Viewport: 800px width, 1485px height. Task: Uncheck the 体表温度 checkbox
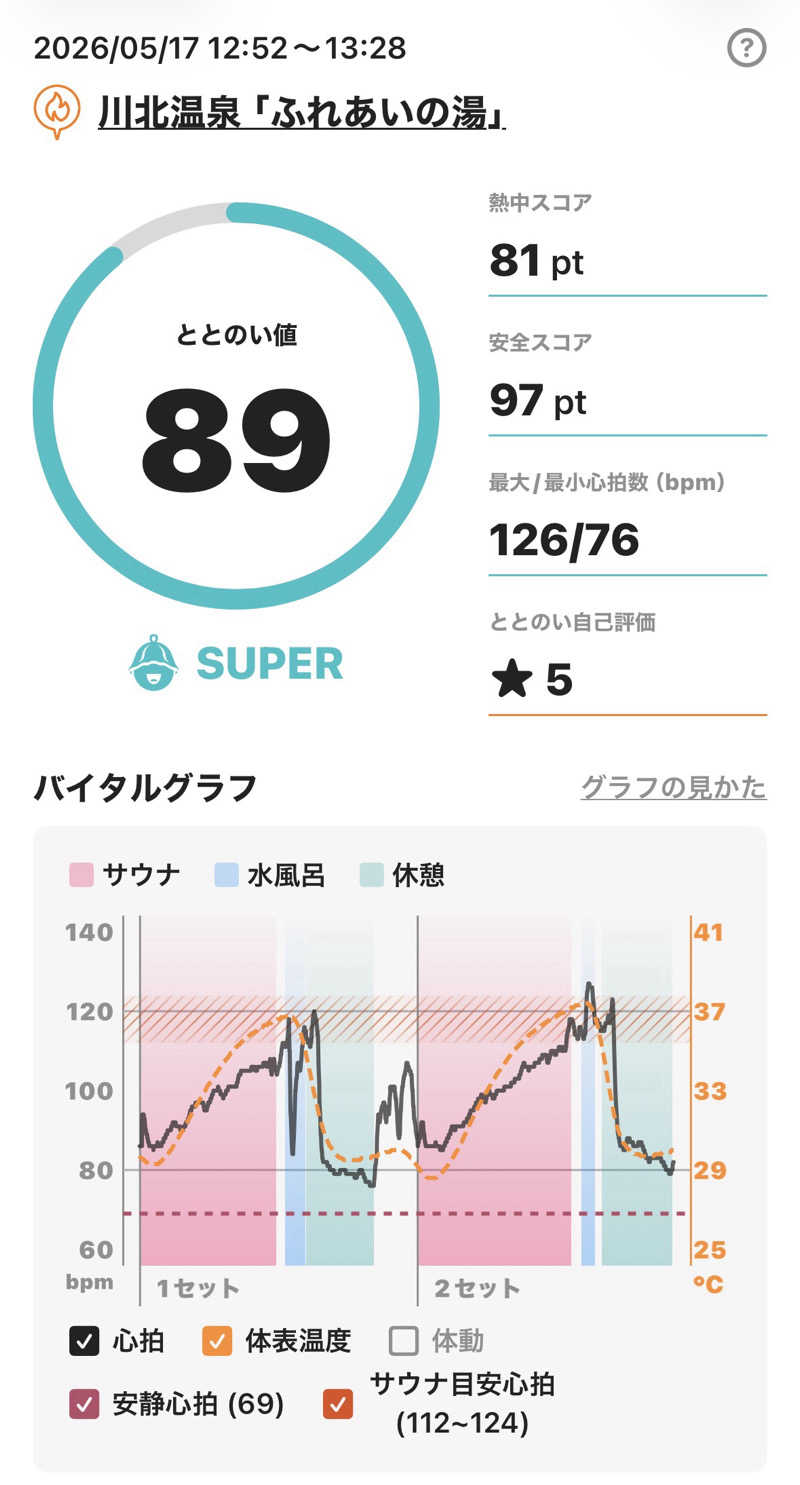point(217,1340)
